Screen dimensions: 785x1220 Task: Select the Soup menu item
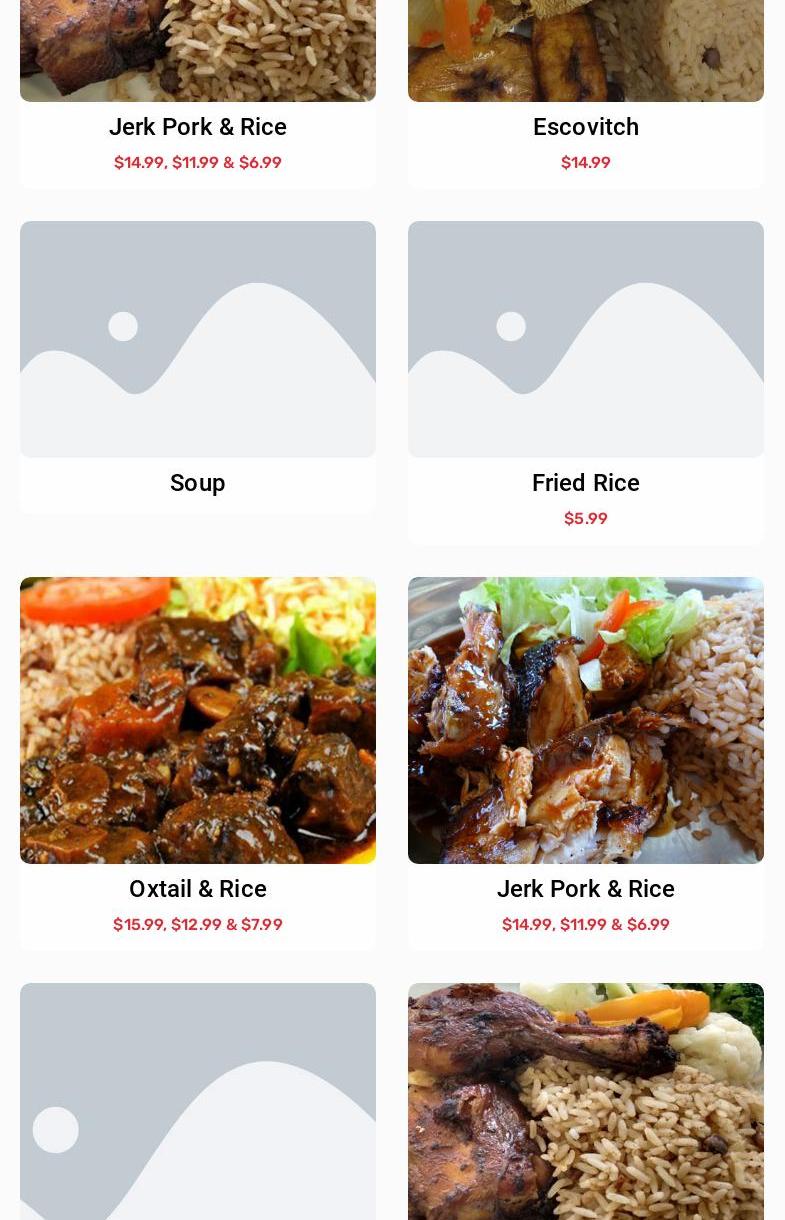(x=197, y=483)
